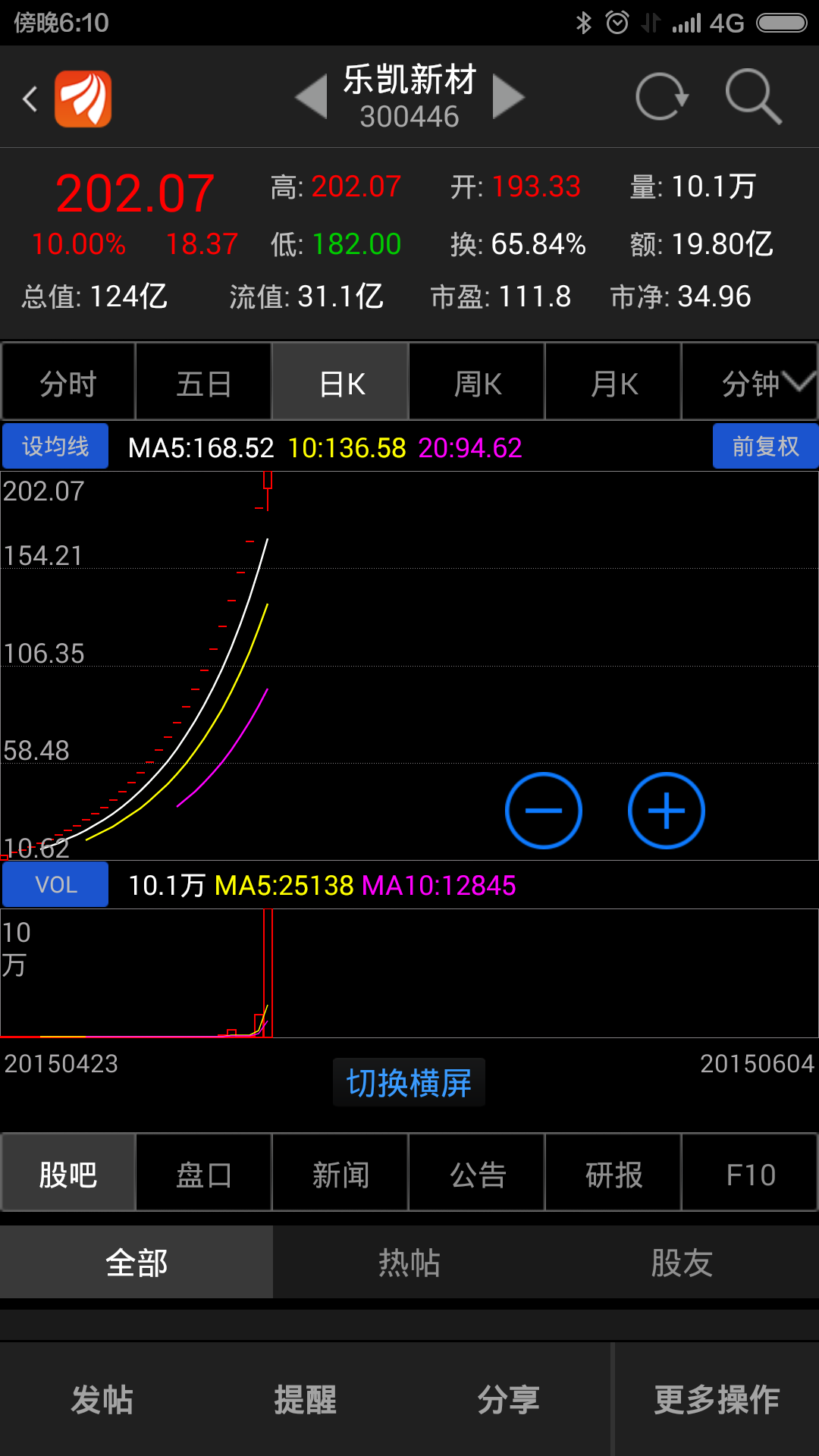Switch to the previous stock with left triangle
Viewport: 819px width, 1456px height.
coord(312,97)
